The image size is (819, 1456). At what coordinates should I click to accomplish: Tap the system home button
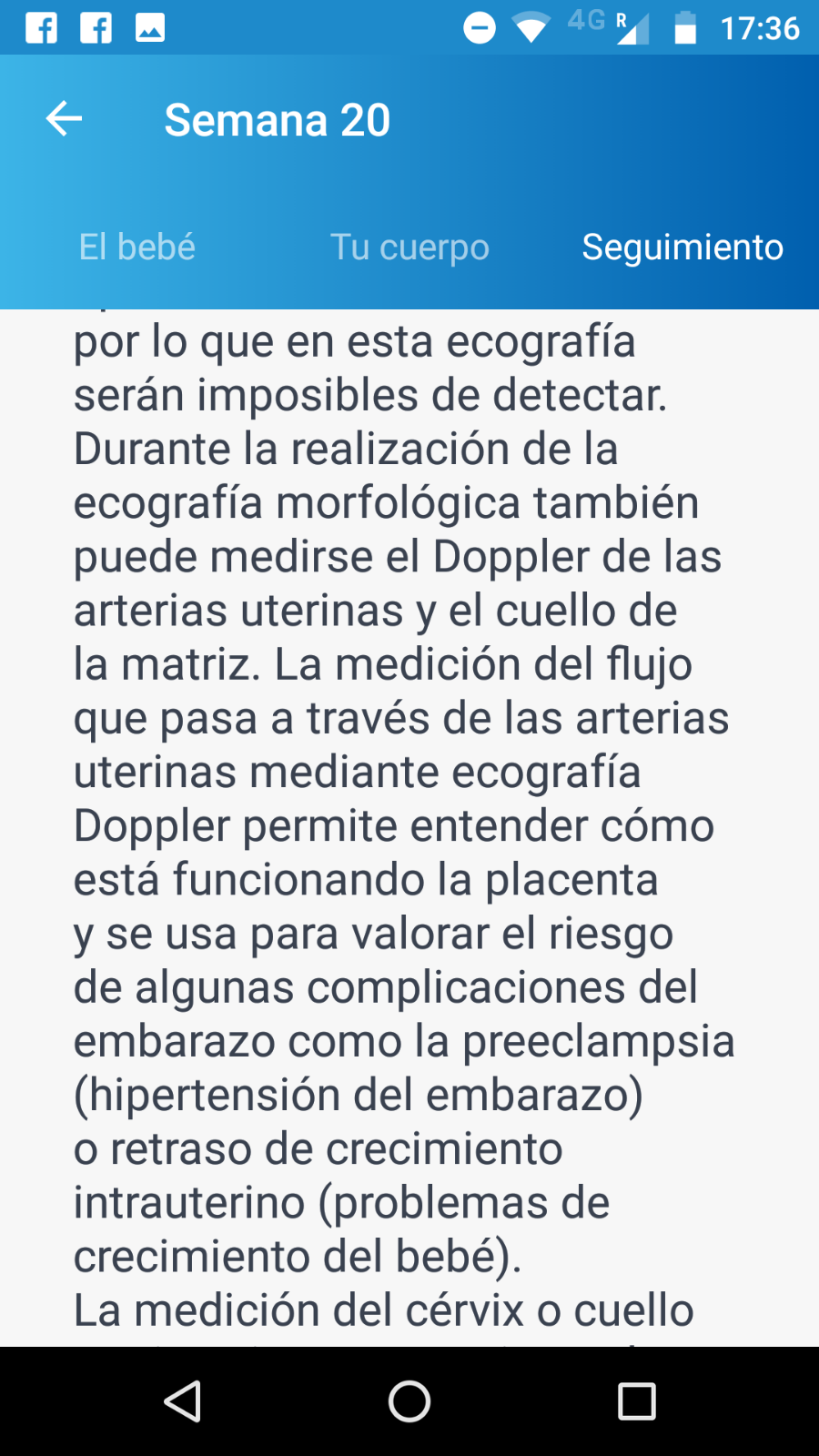click(409, 1401)
